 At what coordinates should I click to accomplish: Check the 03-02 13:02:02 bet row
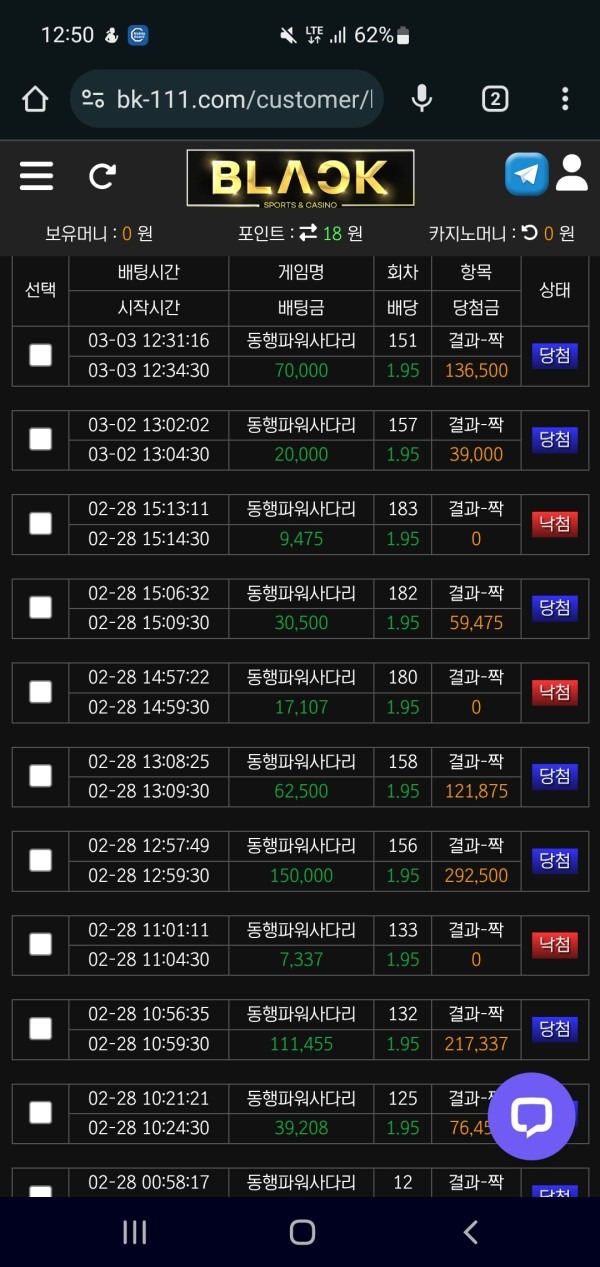40,439
